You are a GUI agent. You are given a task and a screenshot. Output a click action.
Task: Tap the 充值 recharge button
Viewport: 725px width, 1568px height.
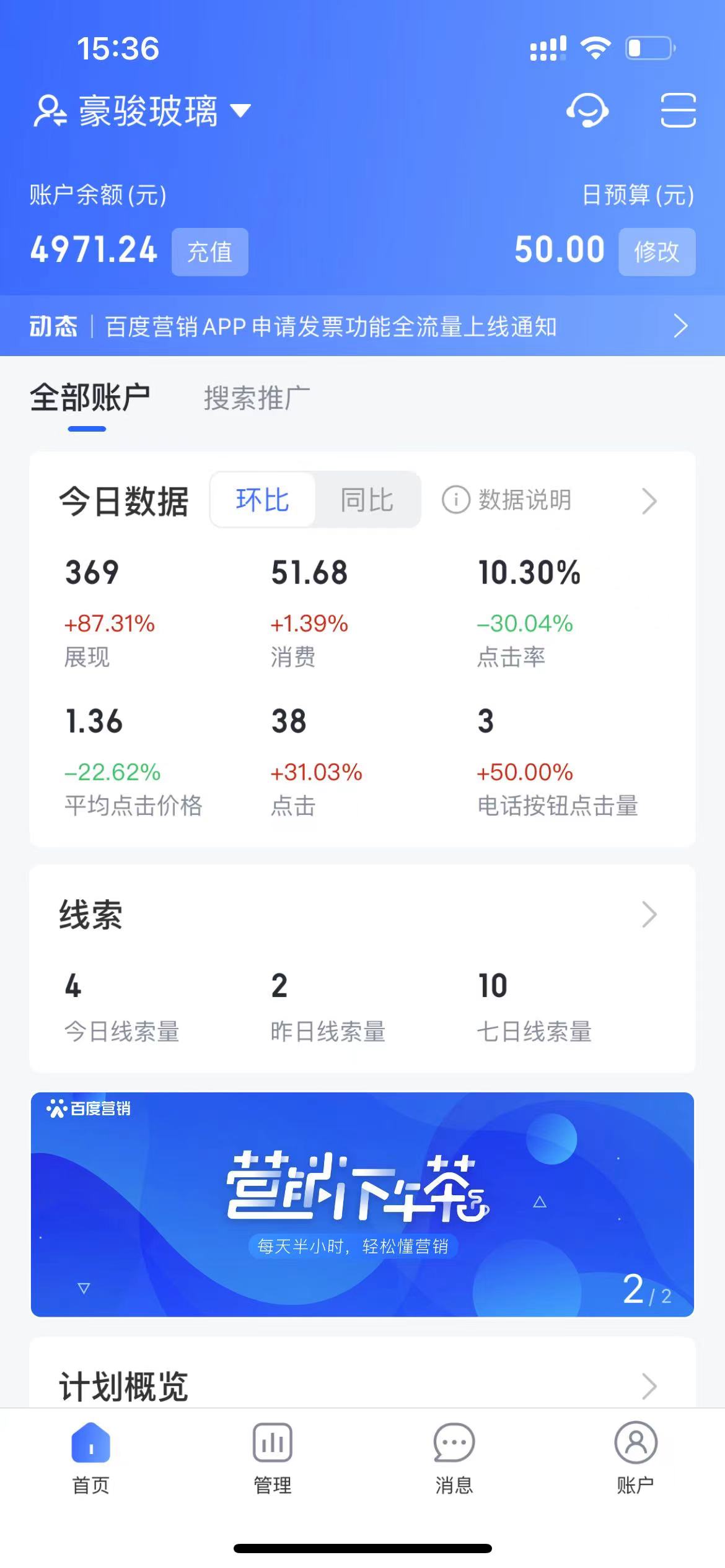tap(209, 252)
